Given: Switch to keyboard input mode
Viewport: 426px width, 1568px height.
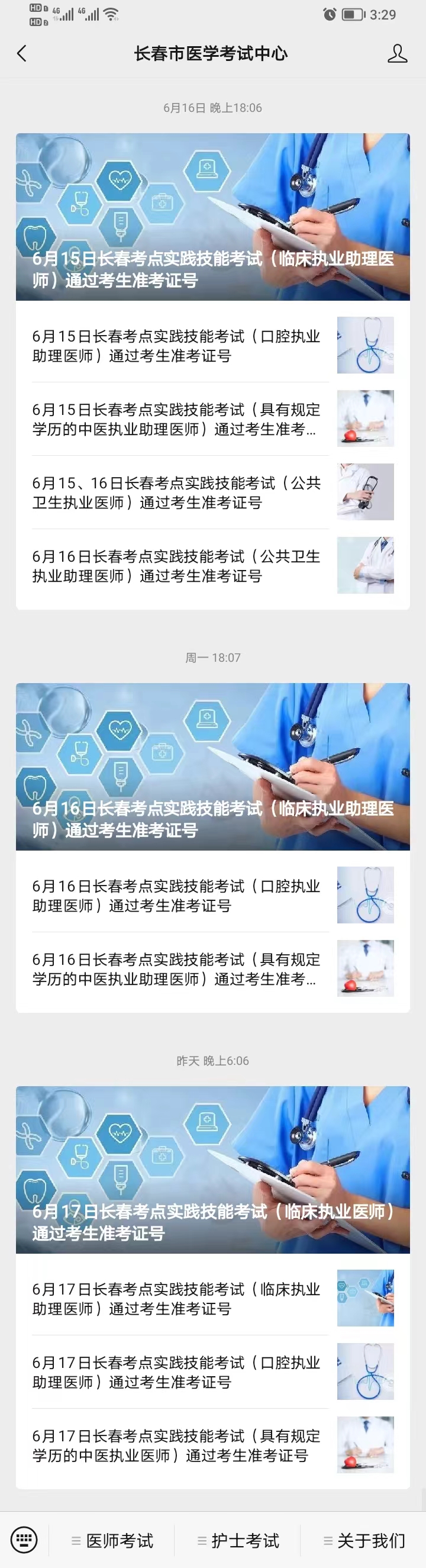Looking at the screenshot, I should click(x=24, y=1540).
